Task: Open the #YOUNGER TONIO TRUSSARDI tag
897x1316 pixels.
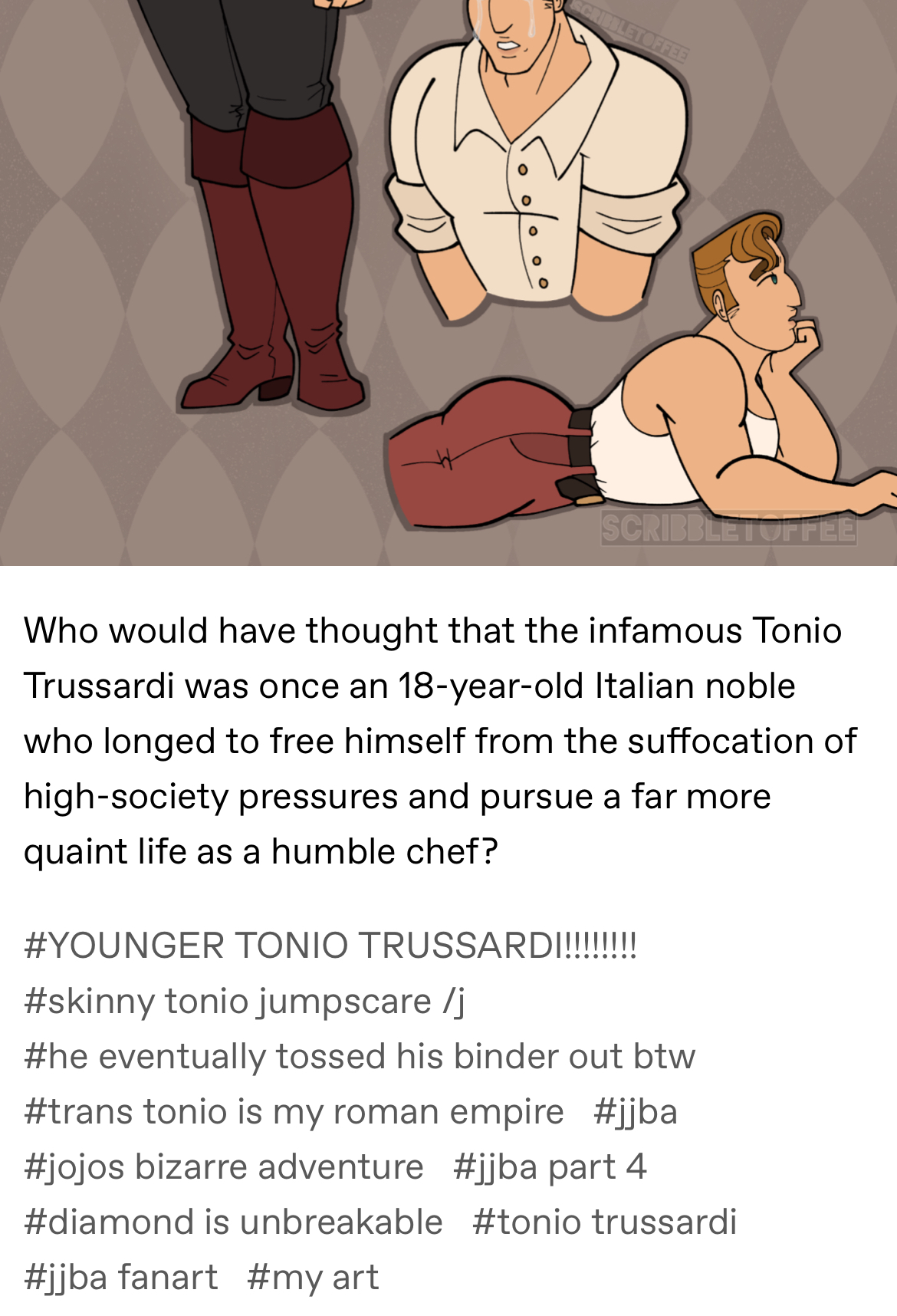Action: 330,946
